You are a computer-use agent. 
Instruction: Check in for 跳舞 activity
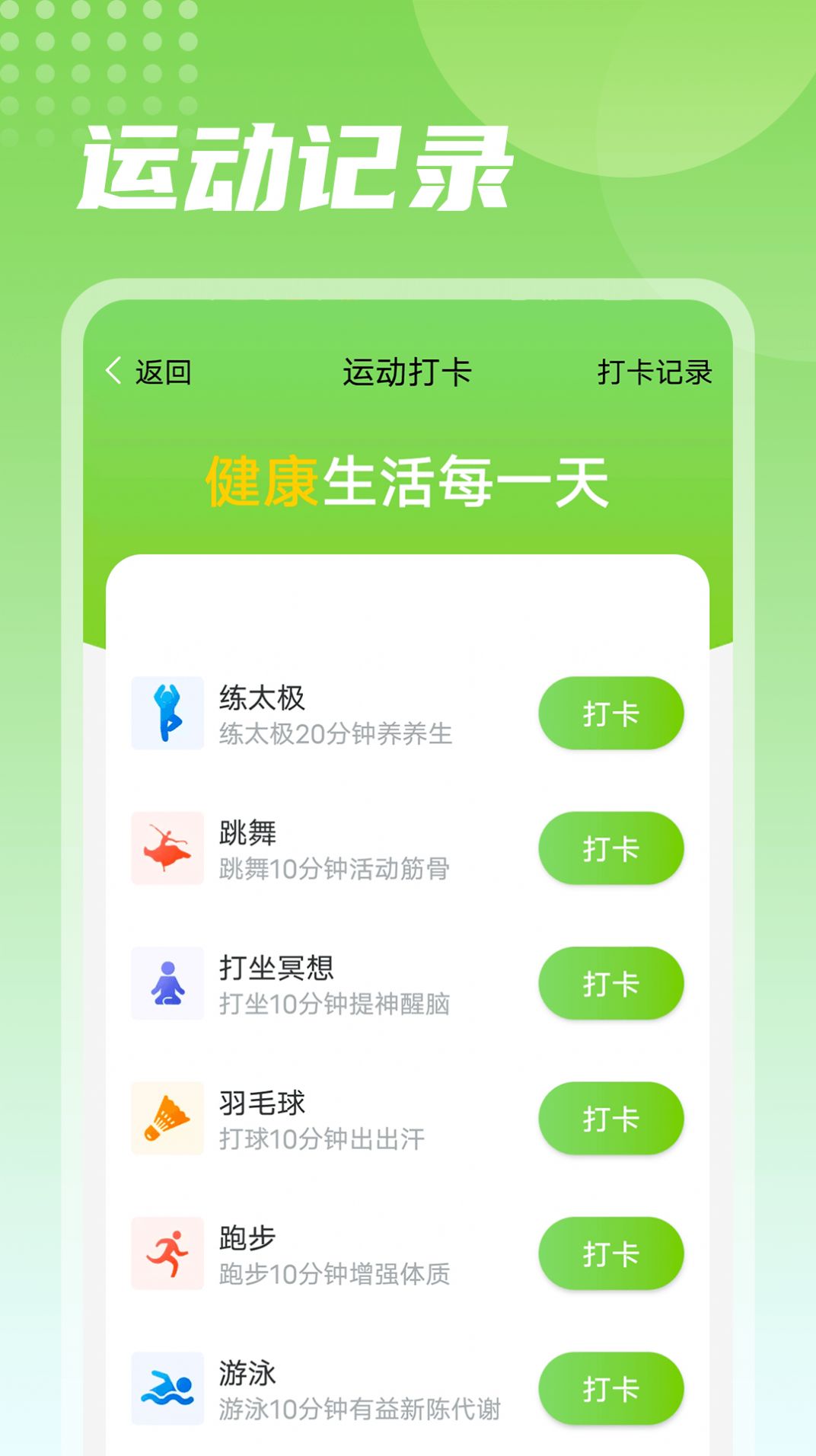click(x=610, y=848)
